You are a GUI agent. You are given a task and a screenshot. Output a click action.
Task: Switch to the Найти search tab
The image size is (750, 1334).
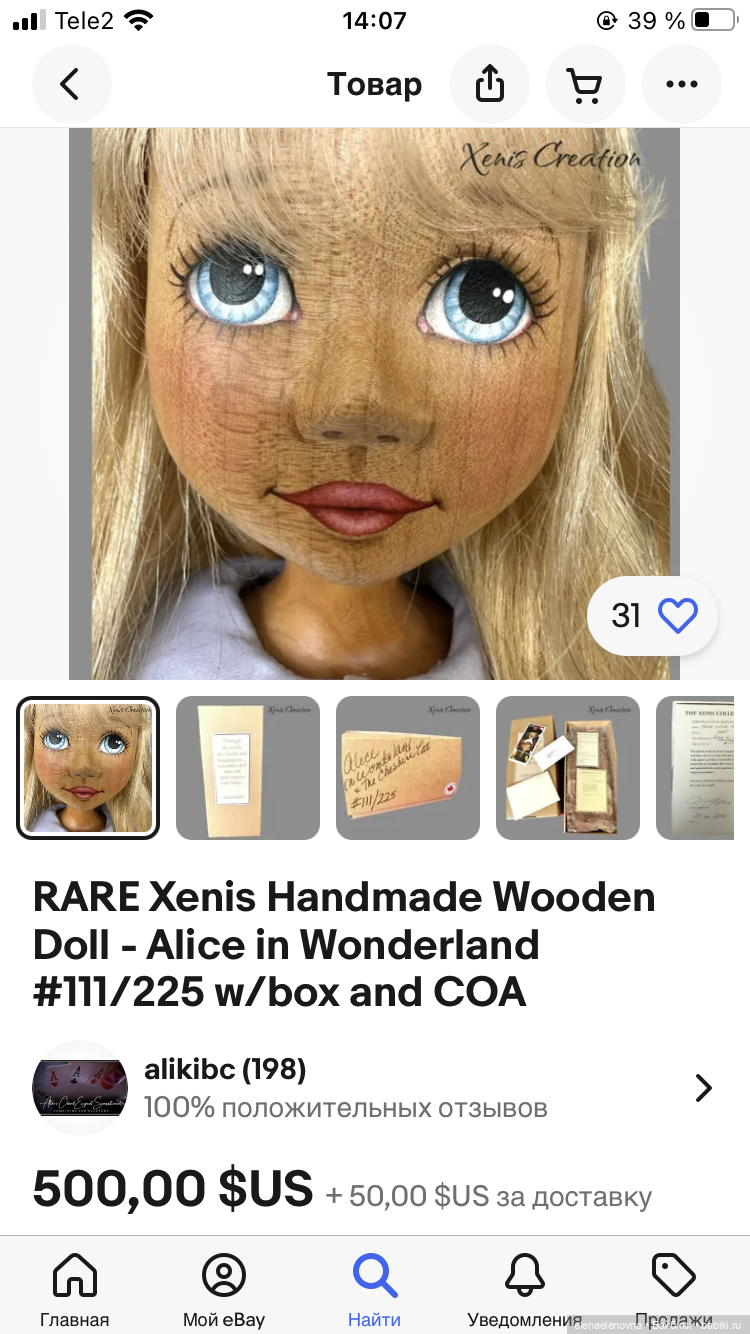pos(374,1290)
